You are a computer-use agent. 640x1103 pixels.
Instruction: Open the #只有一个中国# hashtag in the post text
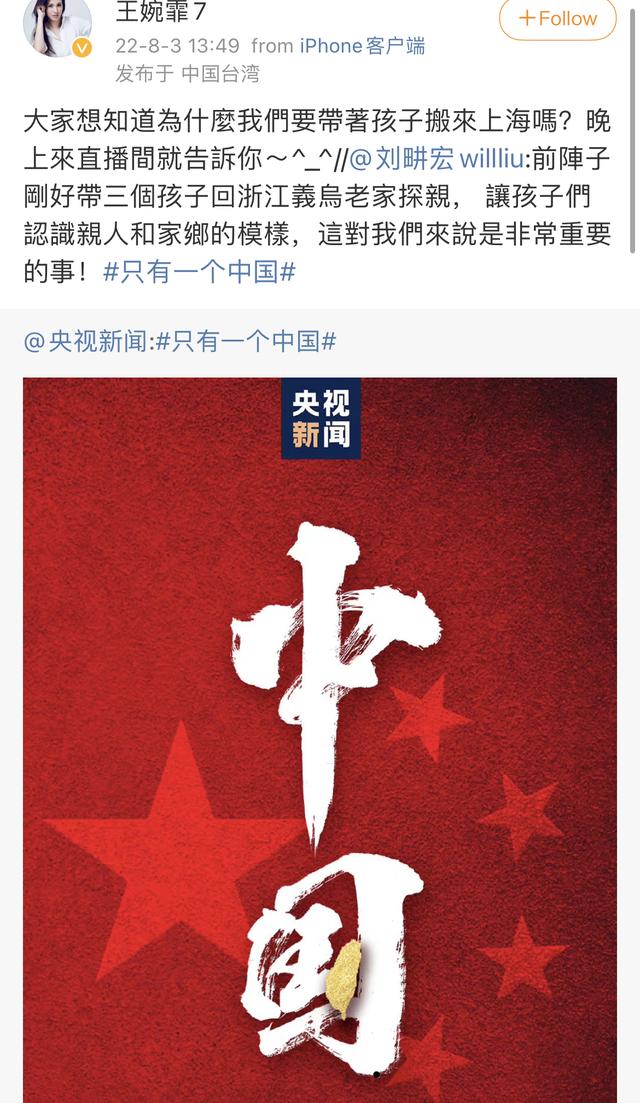(199, 271)
